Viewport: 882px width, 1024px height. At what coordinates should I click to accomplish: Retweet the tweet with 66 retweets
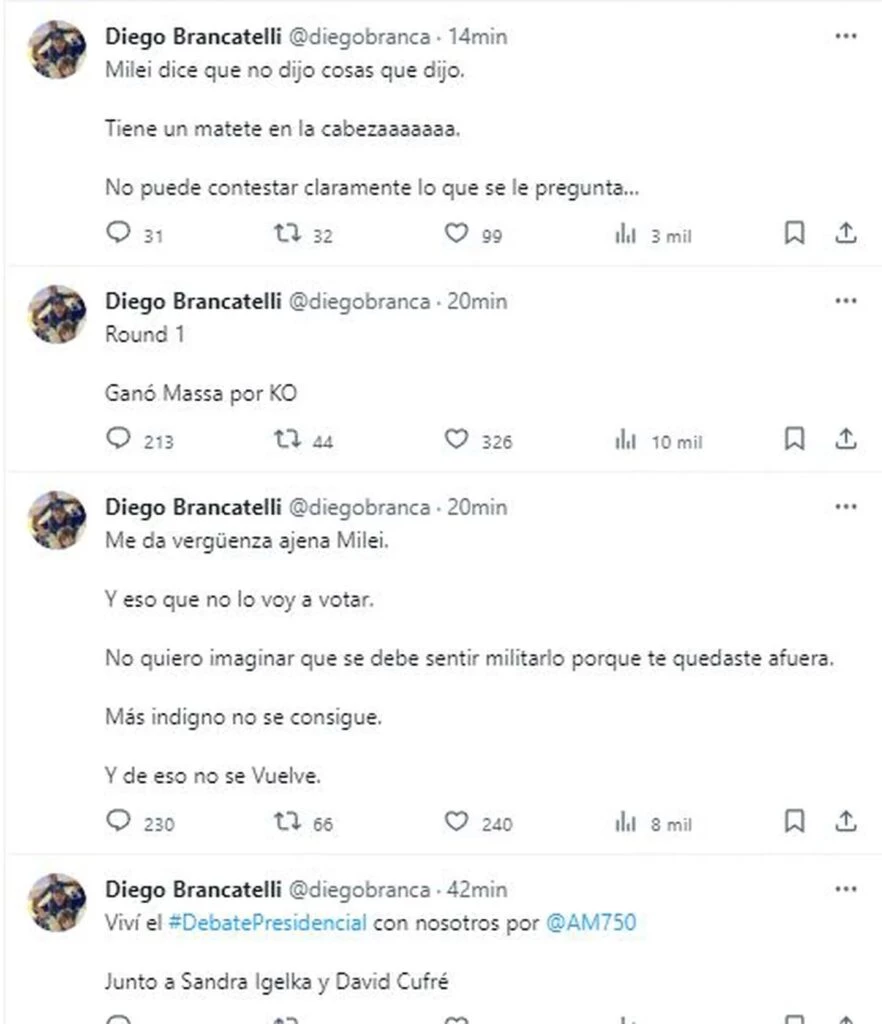click(x=286, y=822)
